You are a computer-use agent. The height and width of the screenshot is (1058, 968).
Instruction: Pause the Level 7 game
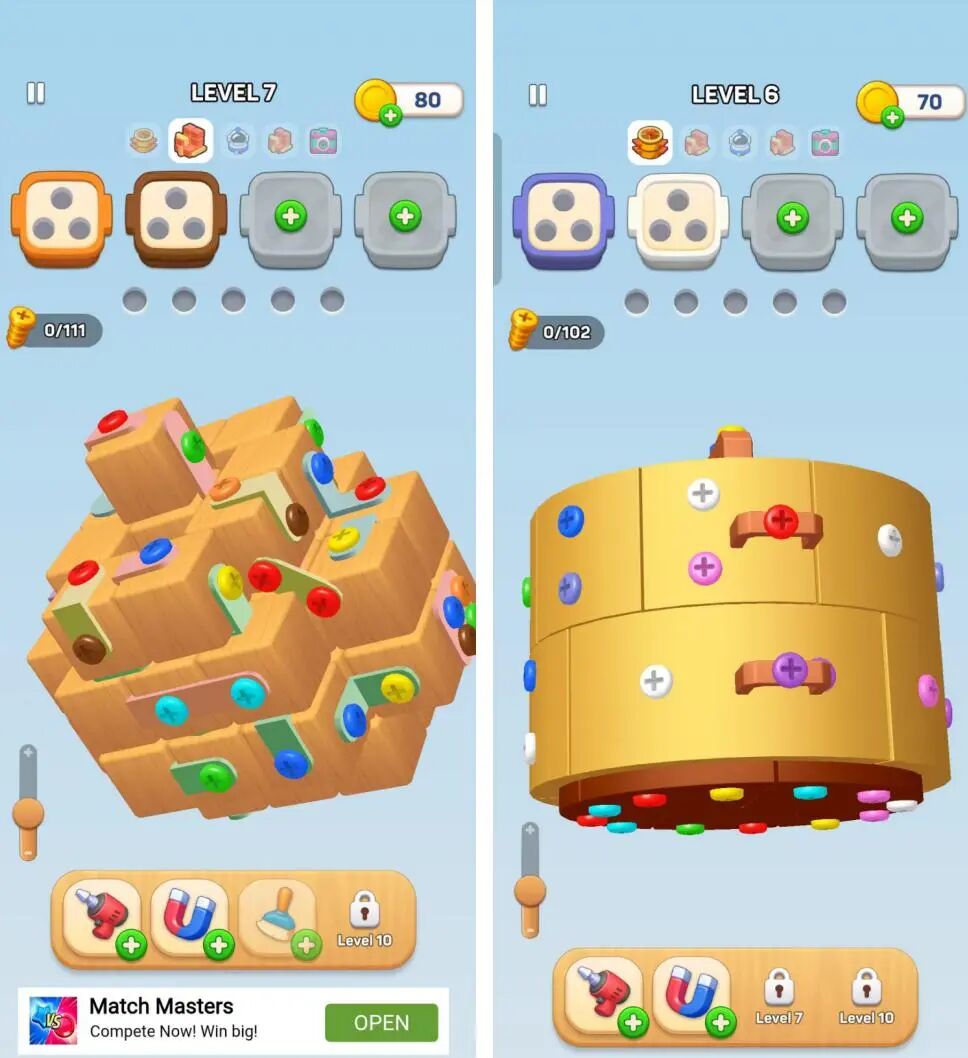point(36,93)
